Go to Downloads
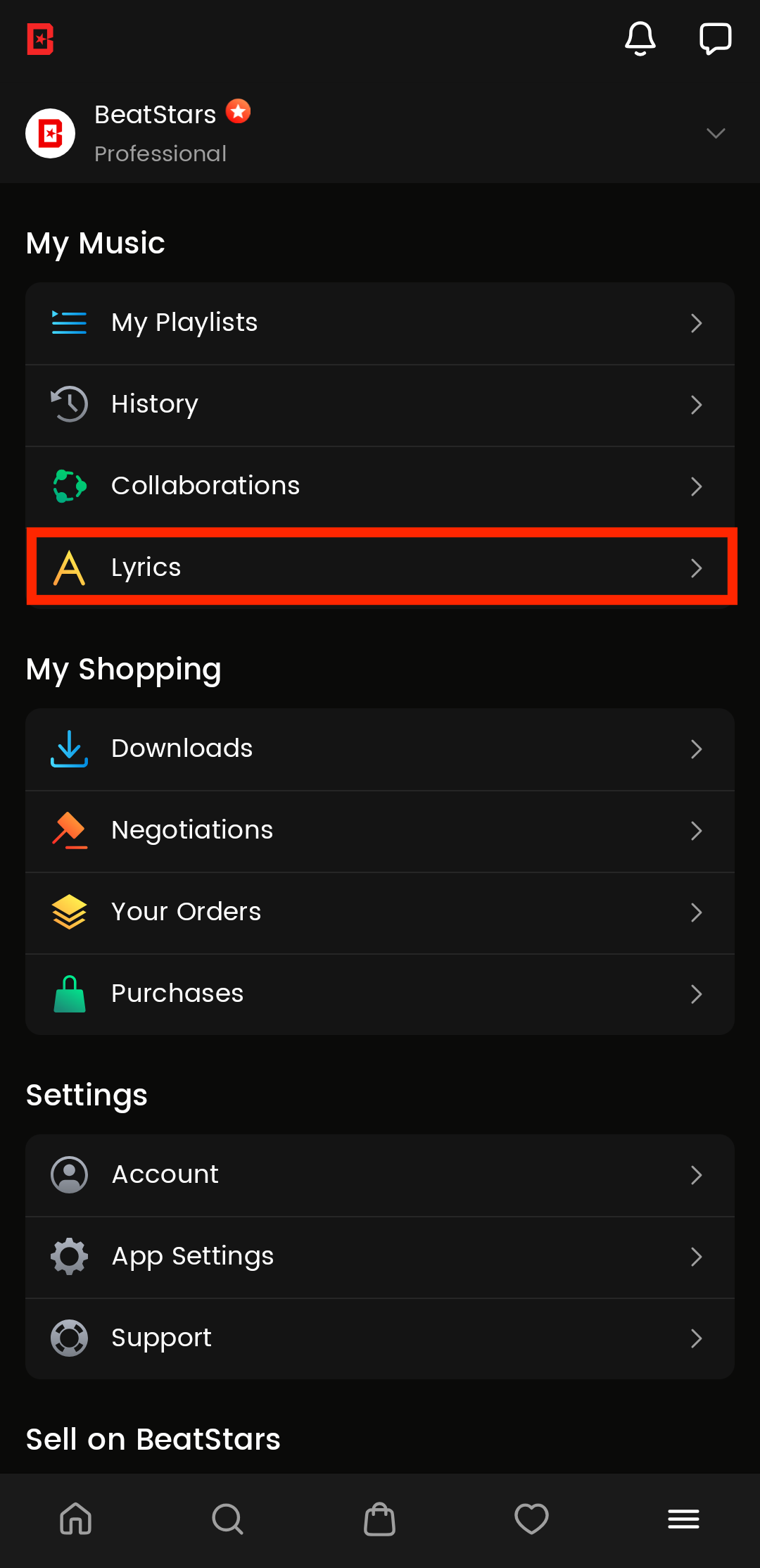 (380, 749)
